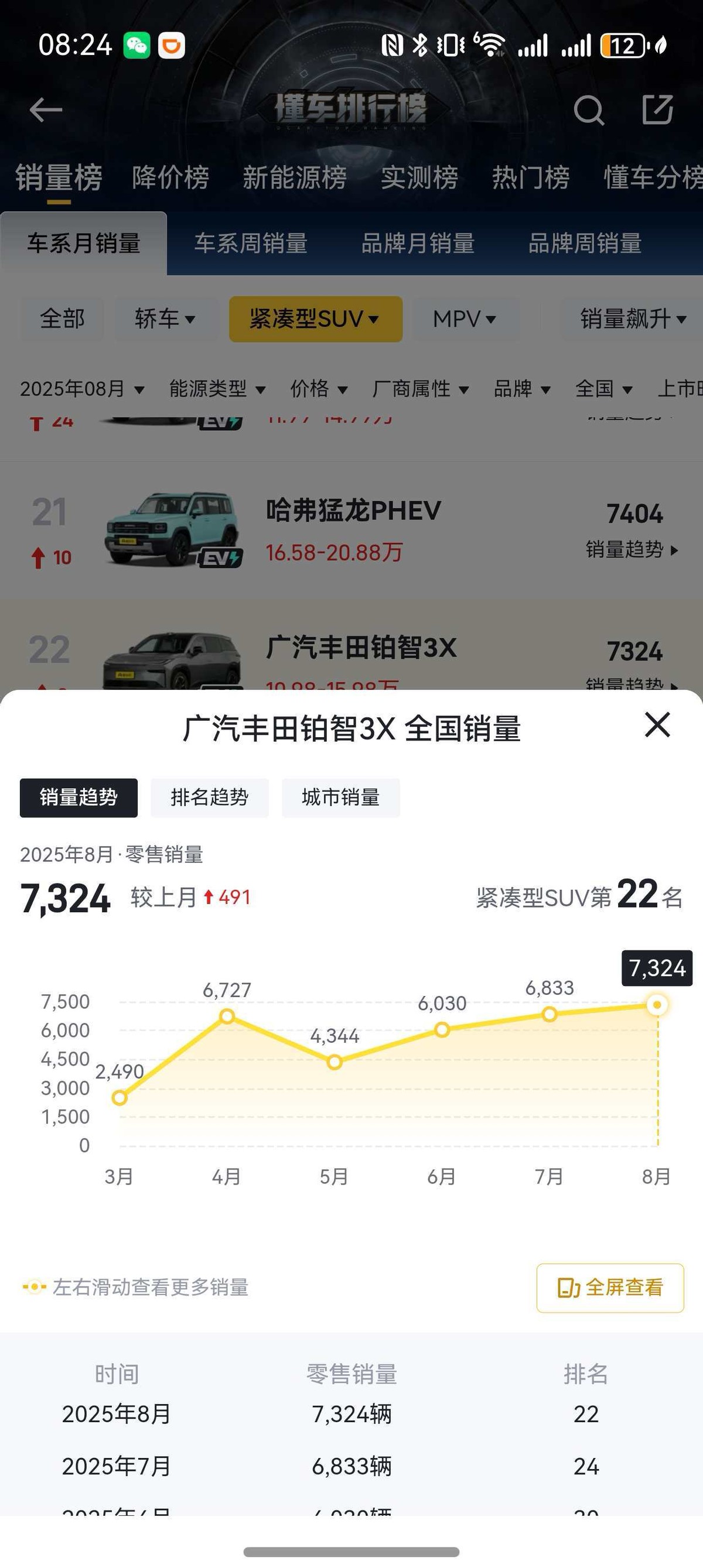This screenshot has width=703, height=1568.
Task: Open 哈弗猛龙PHEV ranking entry
Action: point(353,511)
